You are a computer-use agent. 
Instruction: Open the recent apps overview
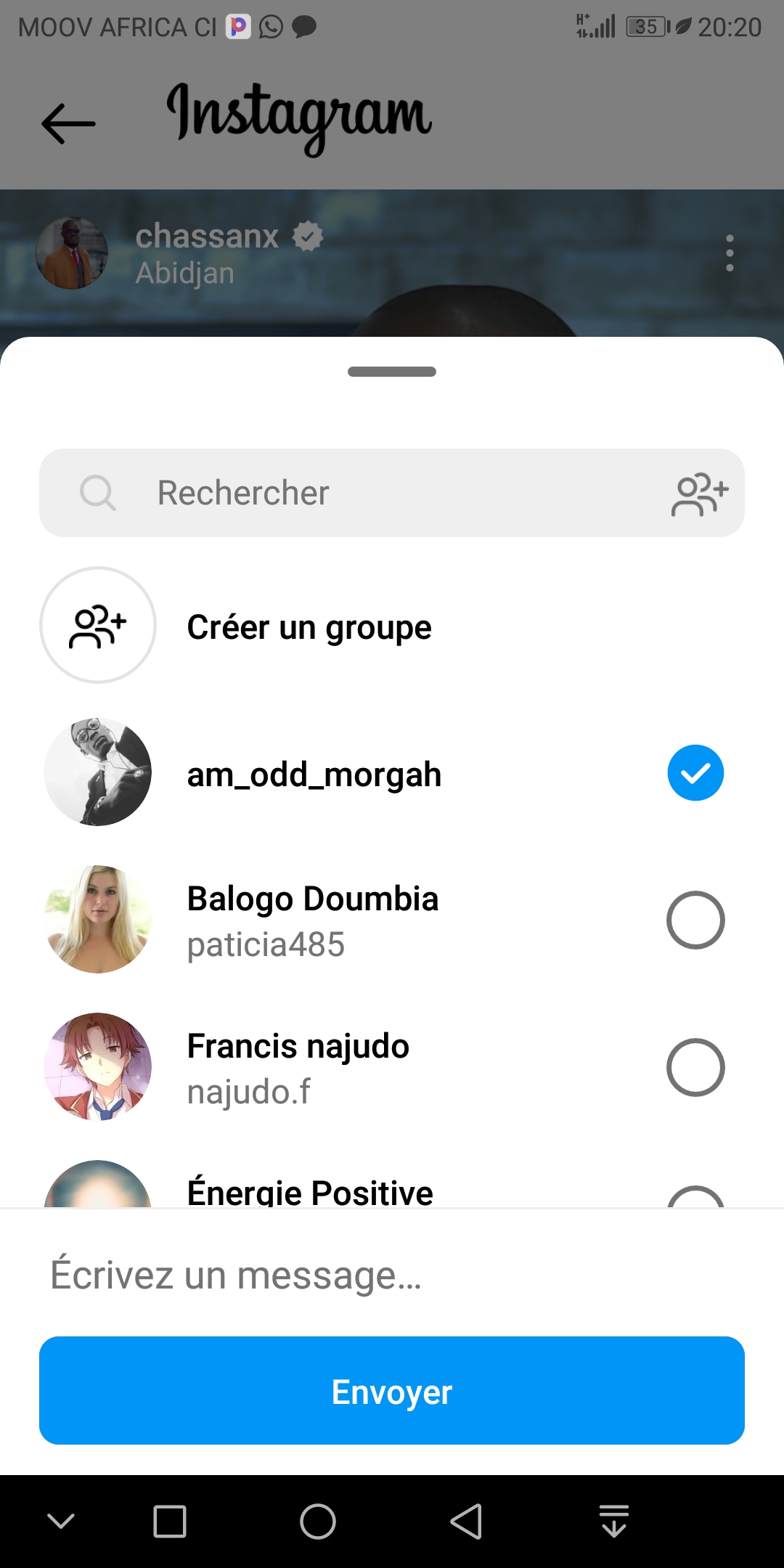pyautogui.click(x=170, y=1522)
